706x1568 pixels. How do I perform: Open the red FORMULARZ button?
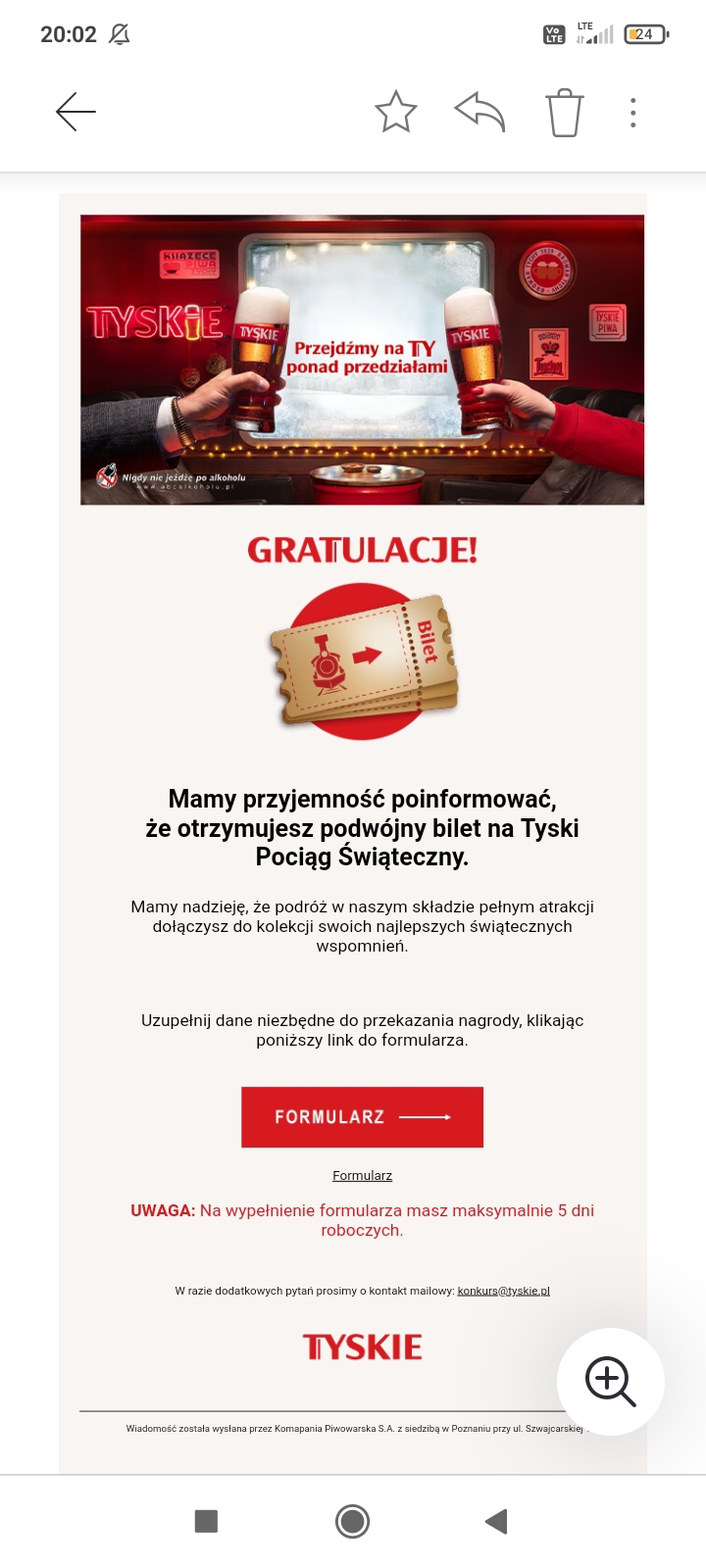pos(362,1116)
